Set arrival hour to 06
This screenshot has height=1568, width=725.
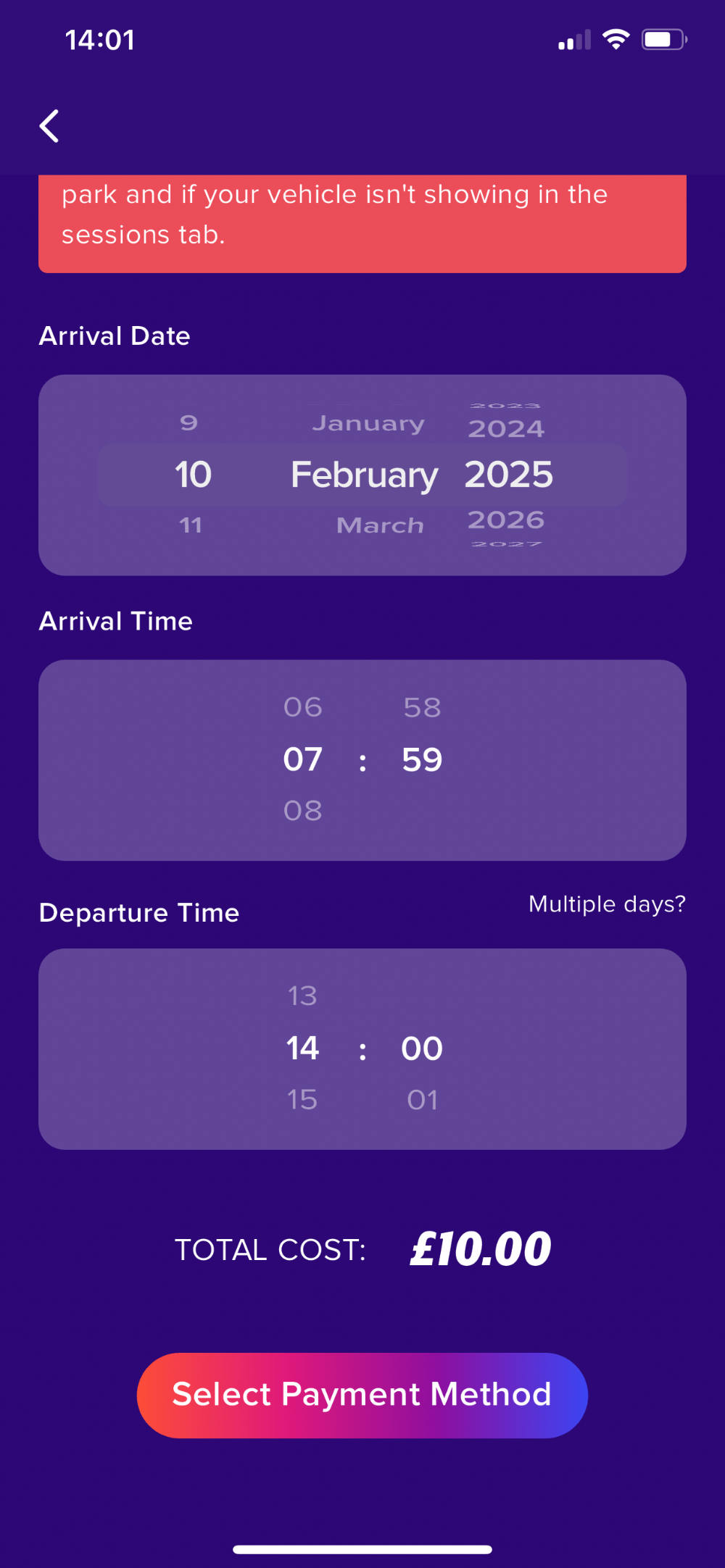tap(303, 707)
